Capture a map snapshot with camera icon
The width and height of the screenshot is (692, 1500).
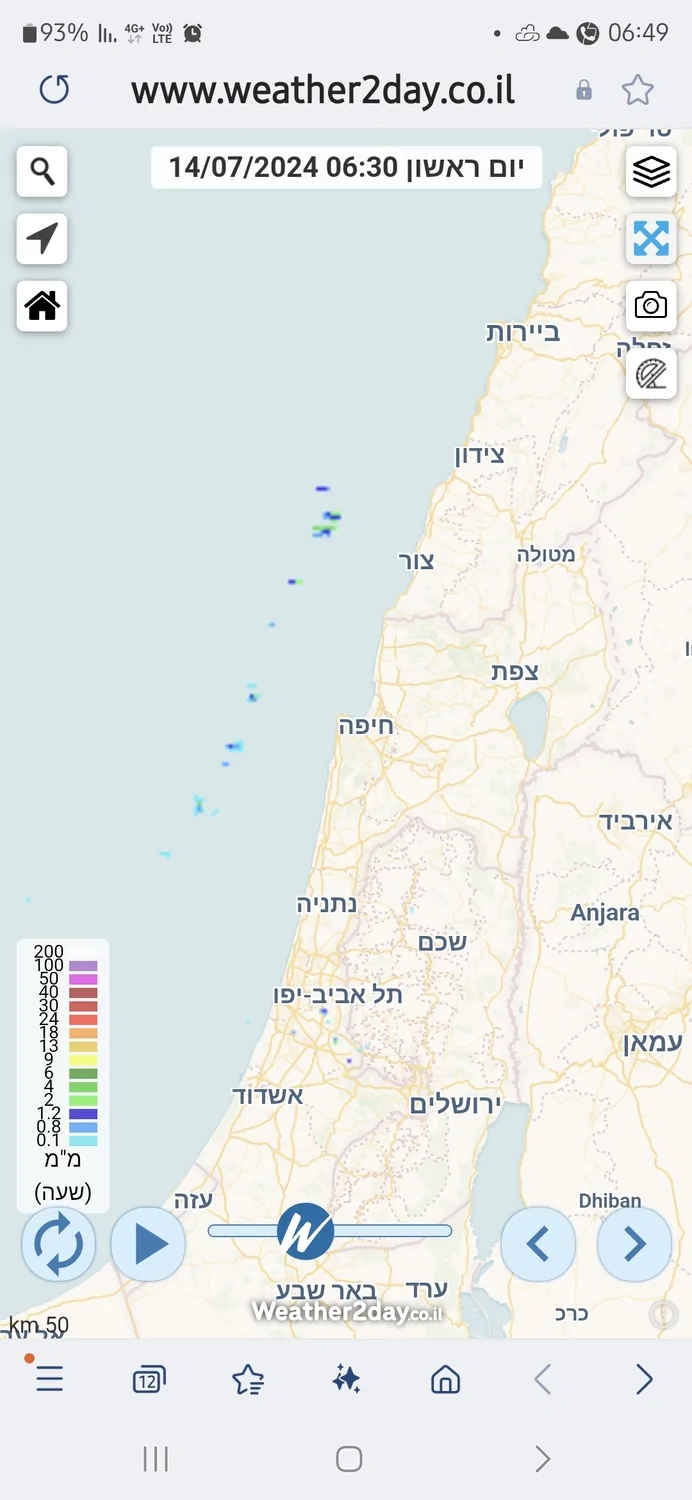651,305
